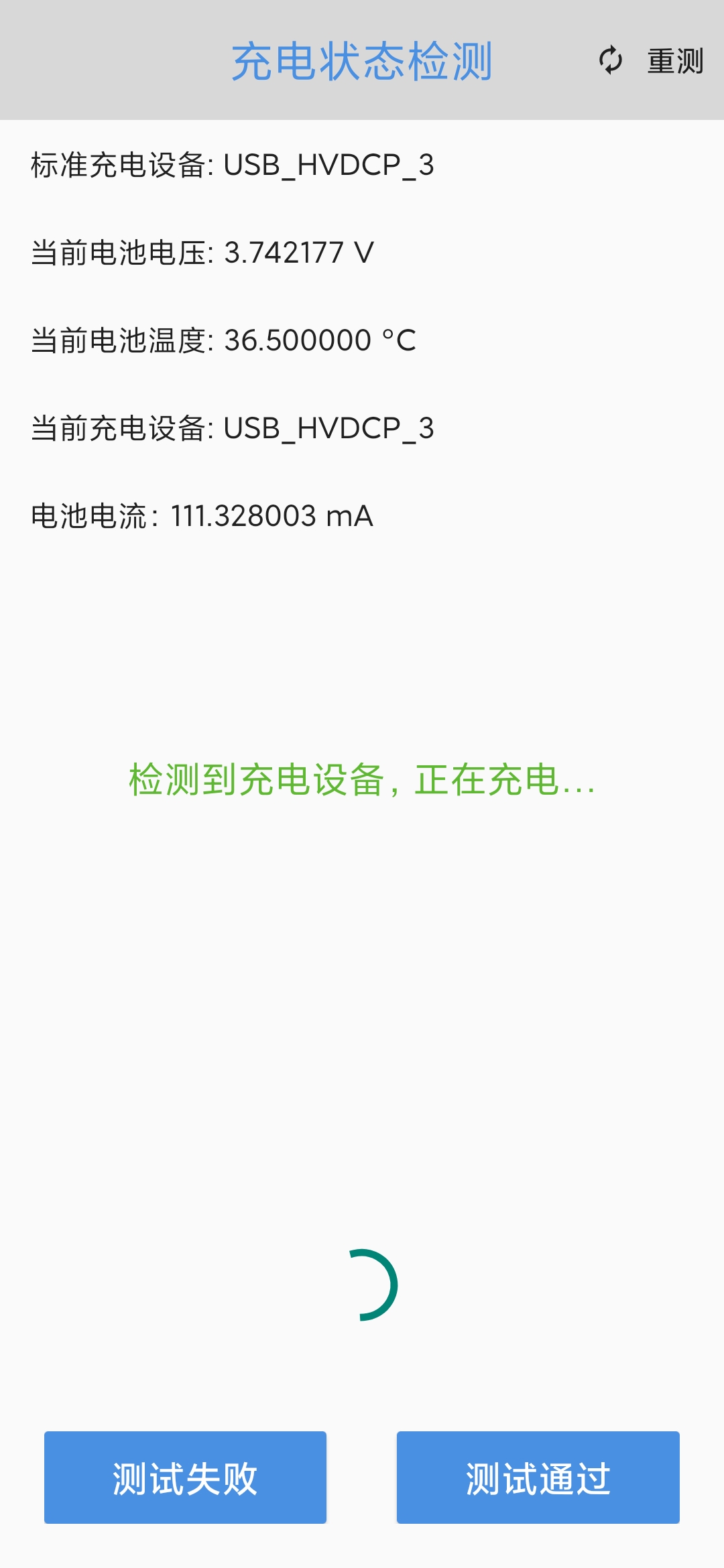Confirm the test passed with 测试通过
The width and height of the screenshot is (724, 1568).
click(538, 1478)
